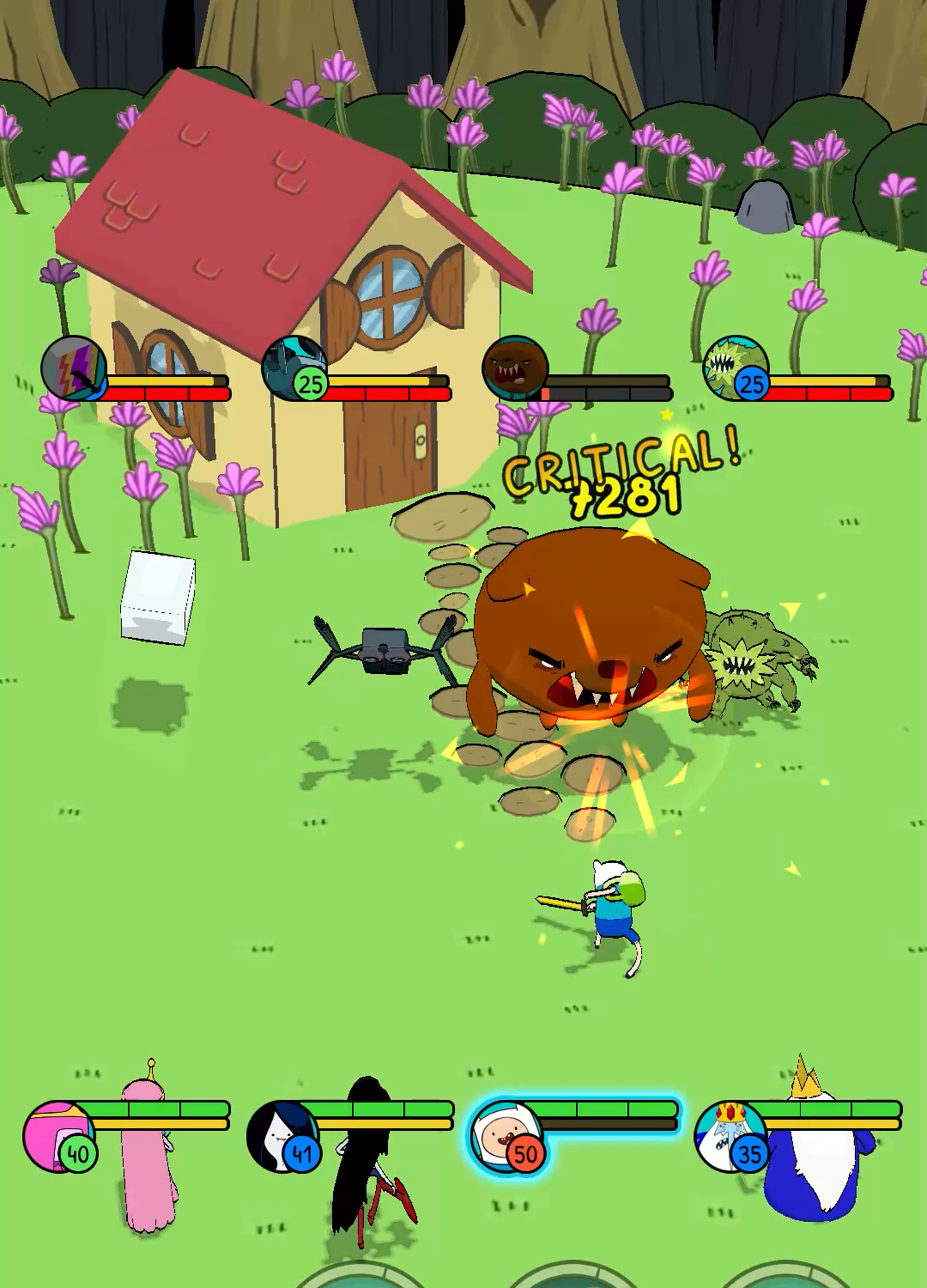927x1288 pixels.
Task: Target the brown bear enemy portrait
Action: [515, 369]
